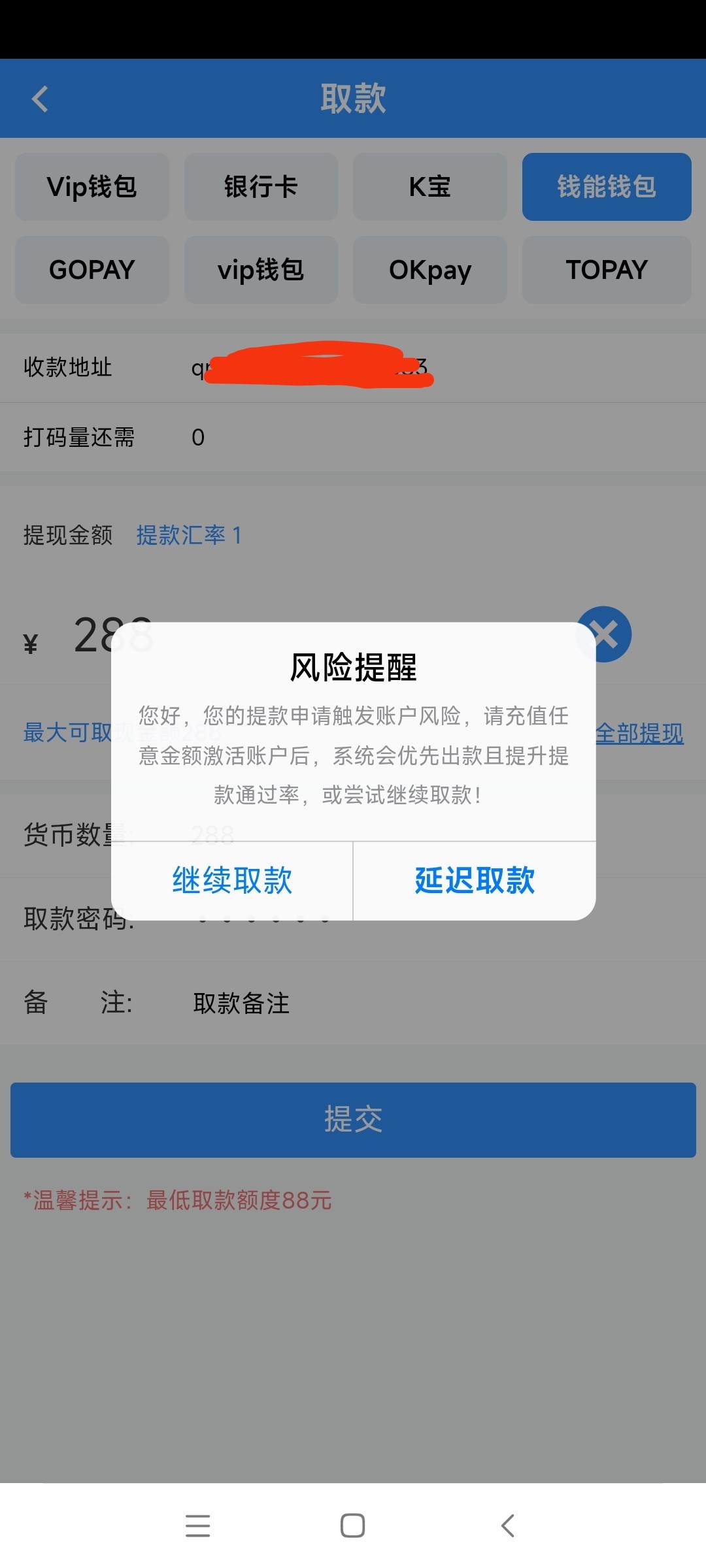Screen dimensions: 706x1568
Task: Select the Vip钱包 withdrawal method
Action: click(x=92, y=187)
